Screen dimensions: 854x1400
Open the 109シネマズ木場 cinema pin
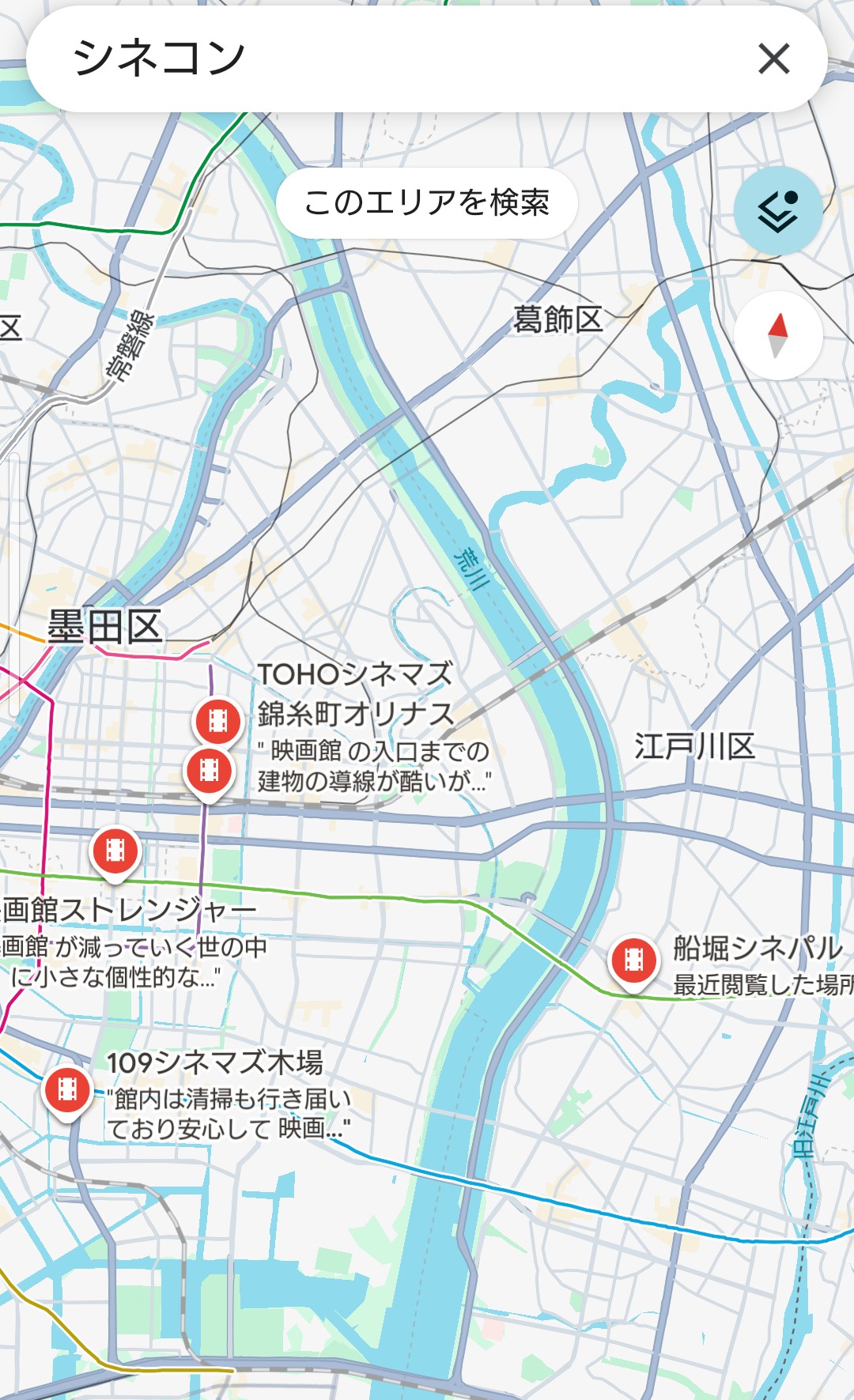point(67,1092)
